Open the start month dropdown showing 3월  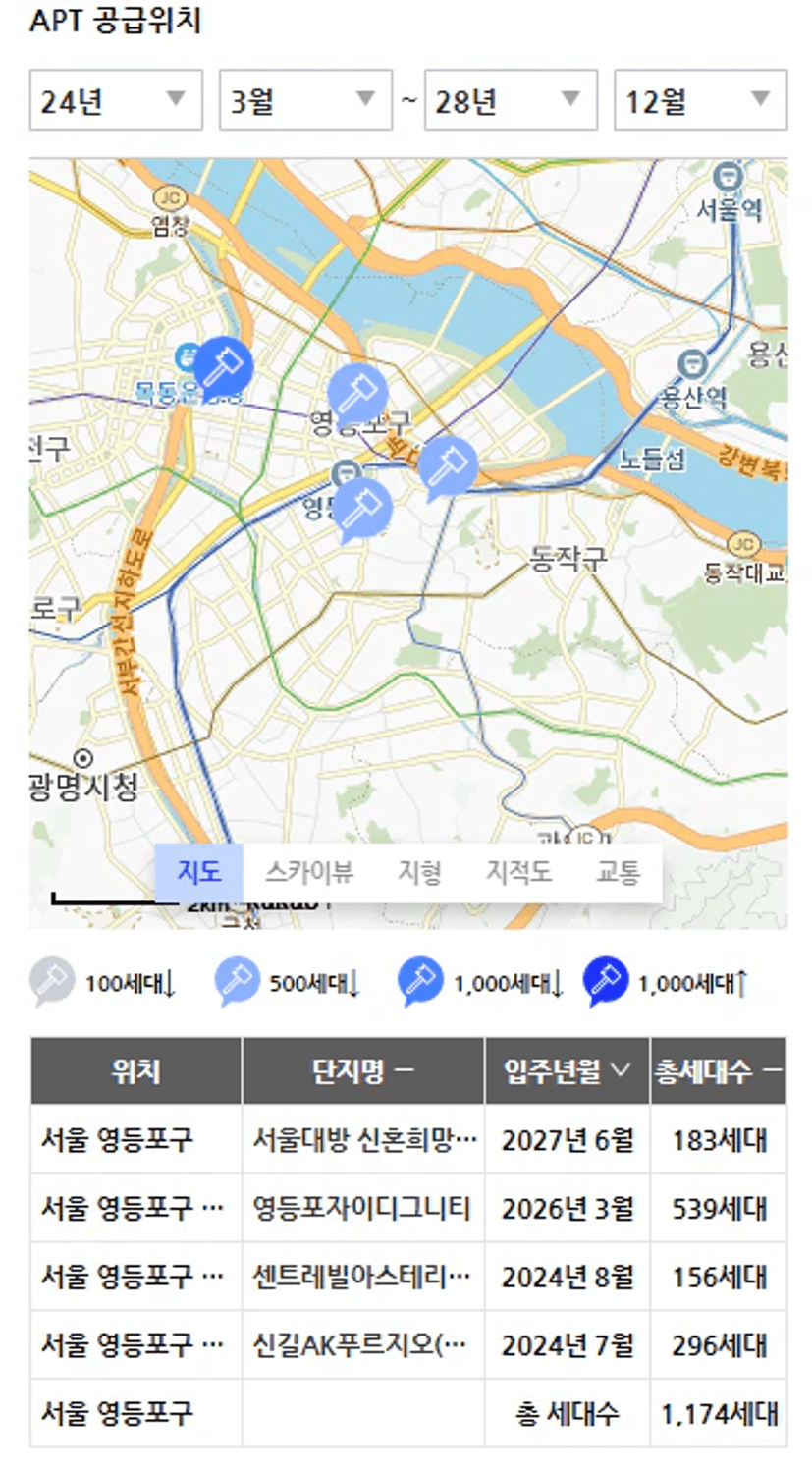click(x=305, y=99)
